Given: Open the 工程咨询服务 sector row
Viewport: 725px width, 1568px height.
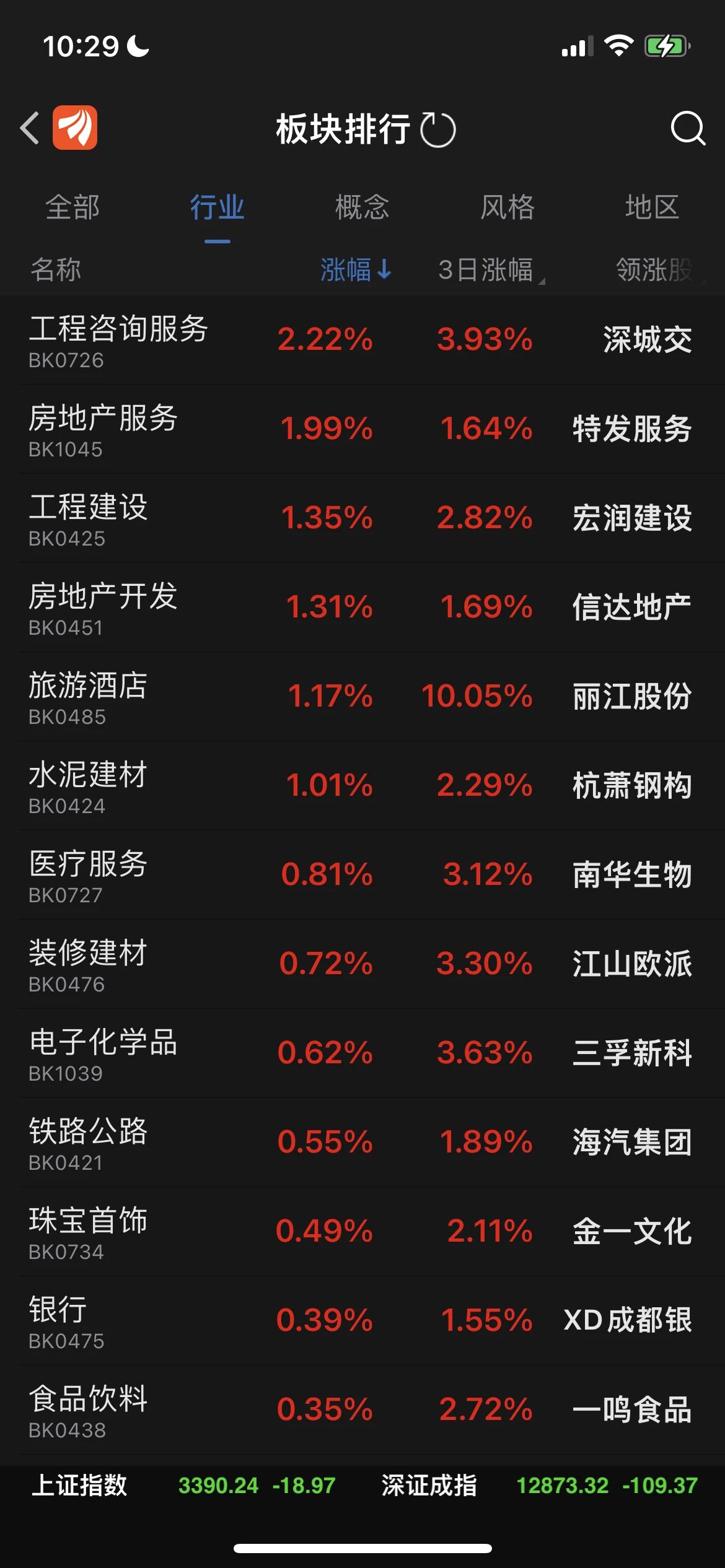Looking at the screenshot, I should [x=118, y=339].
